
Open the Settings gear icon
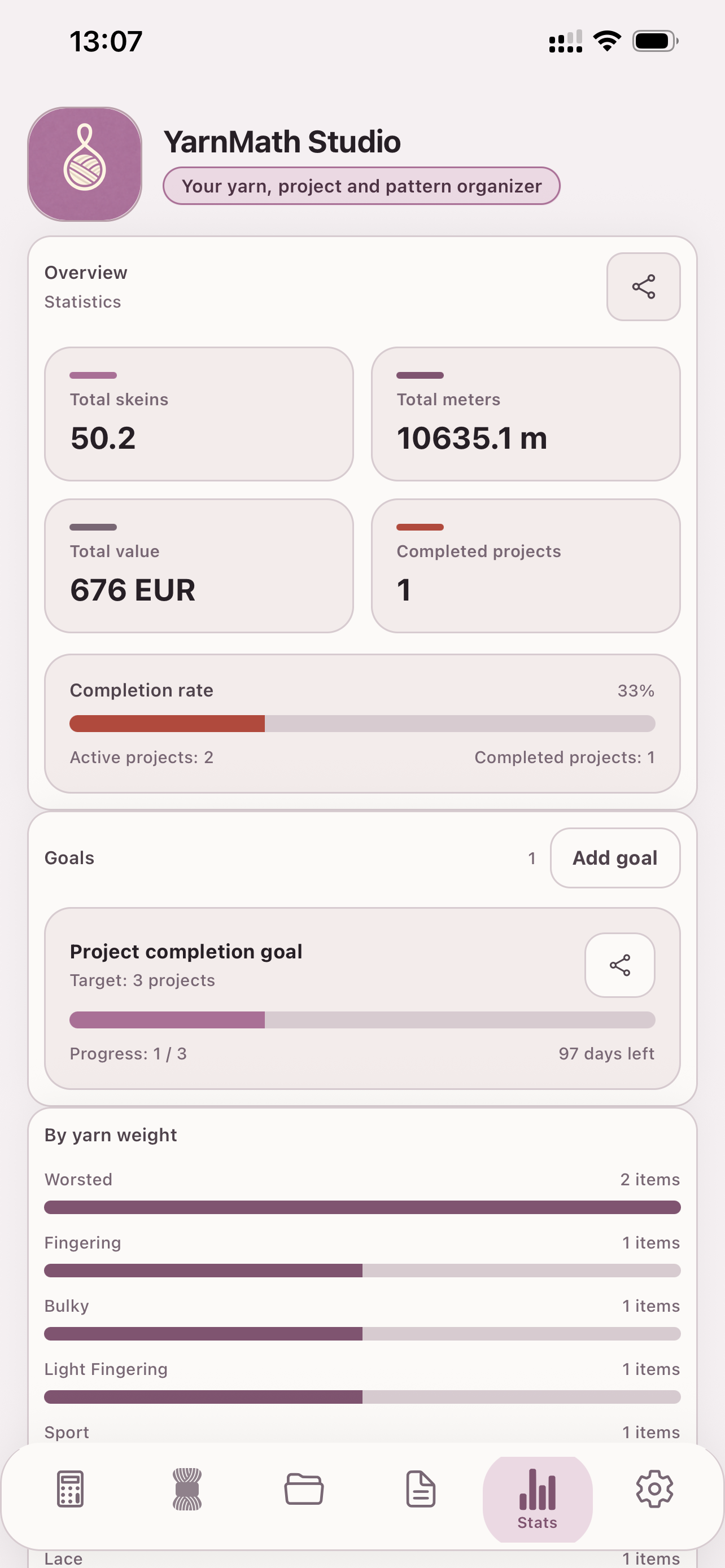tap(654, 1490)
